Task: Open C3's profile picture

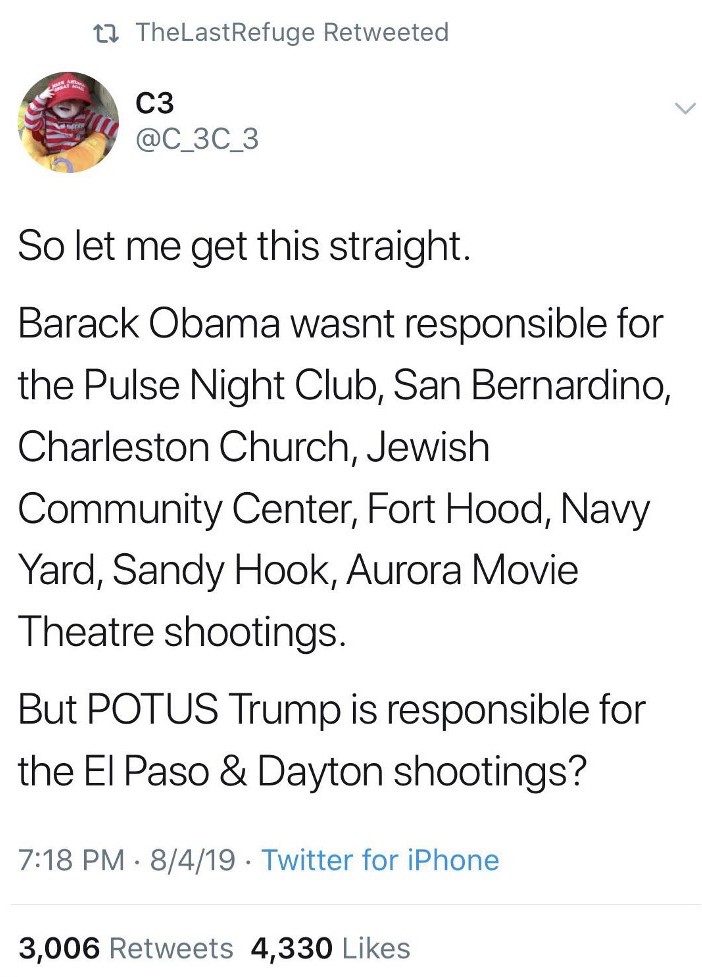Action: pos(69,122)
